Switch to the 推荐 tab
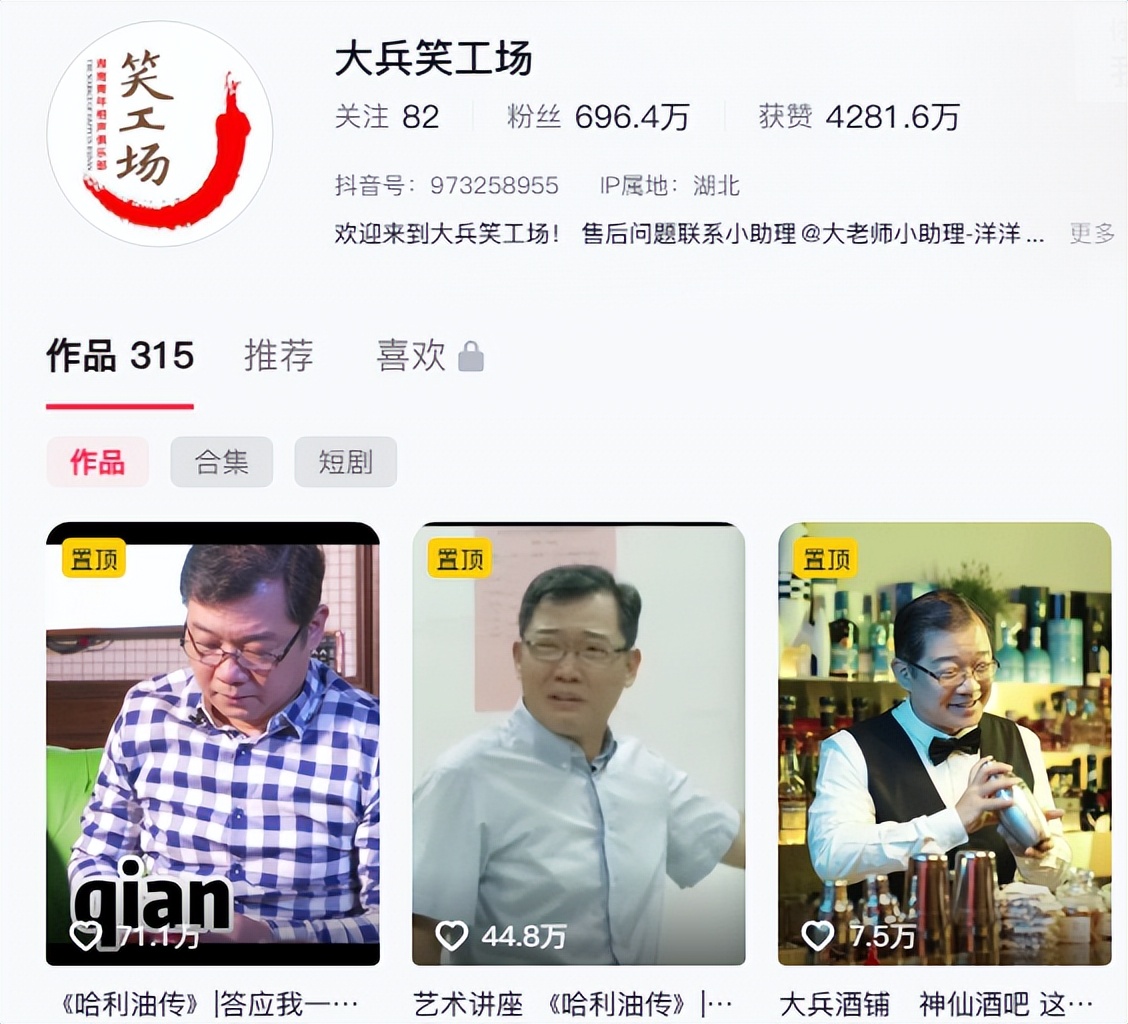 point(279,356)
